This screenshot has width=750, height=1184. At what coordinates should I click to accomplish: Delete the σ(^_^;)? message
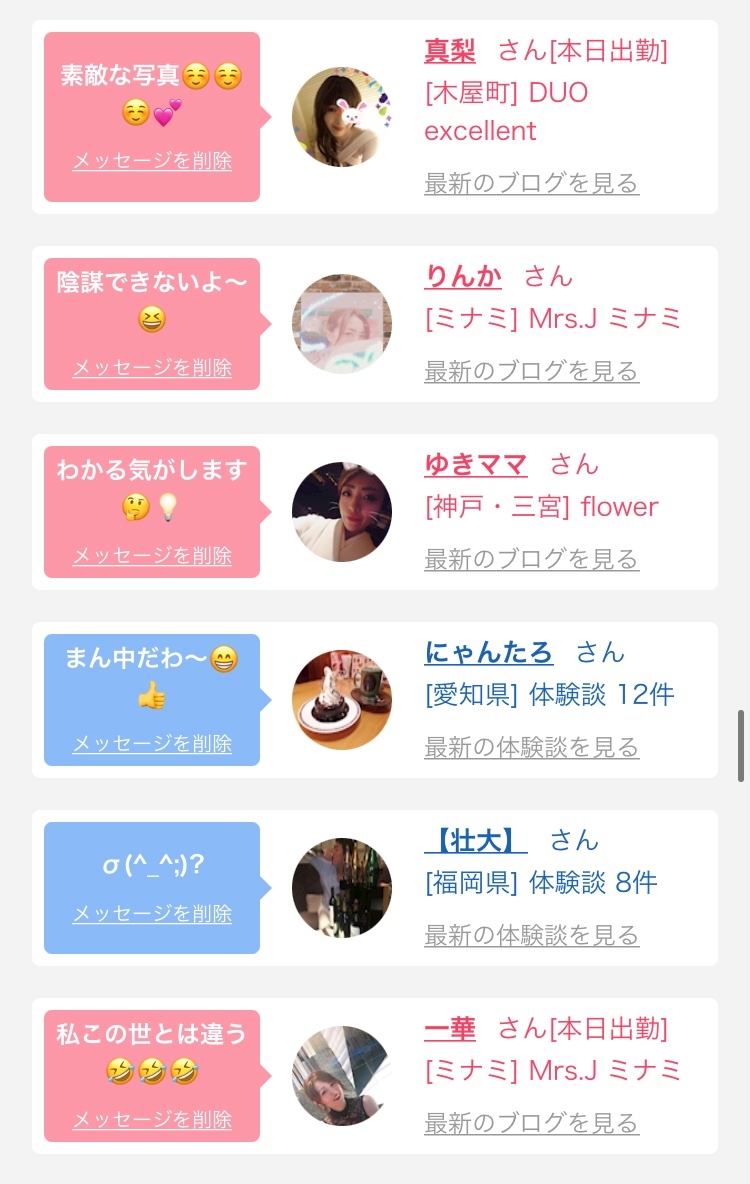[x=152, y=913]
